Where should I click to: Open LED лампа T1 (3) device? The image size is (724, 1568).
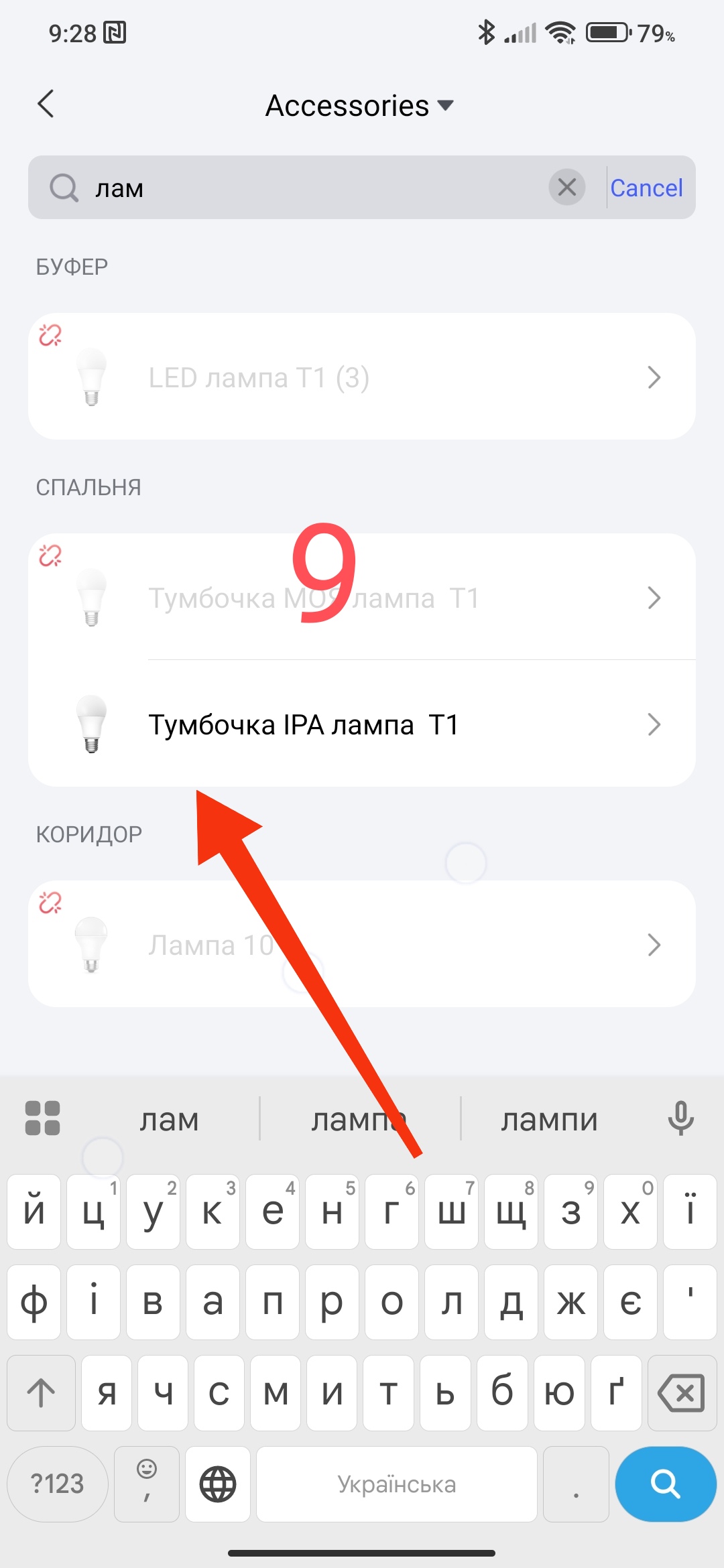click(x=361, y=377)
